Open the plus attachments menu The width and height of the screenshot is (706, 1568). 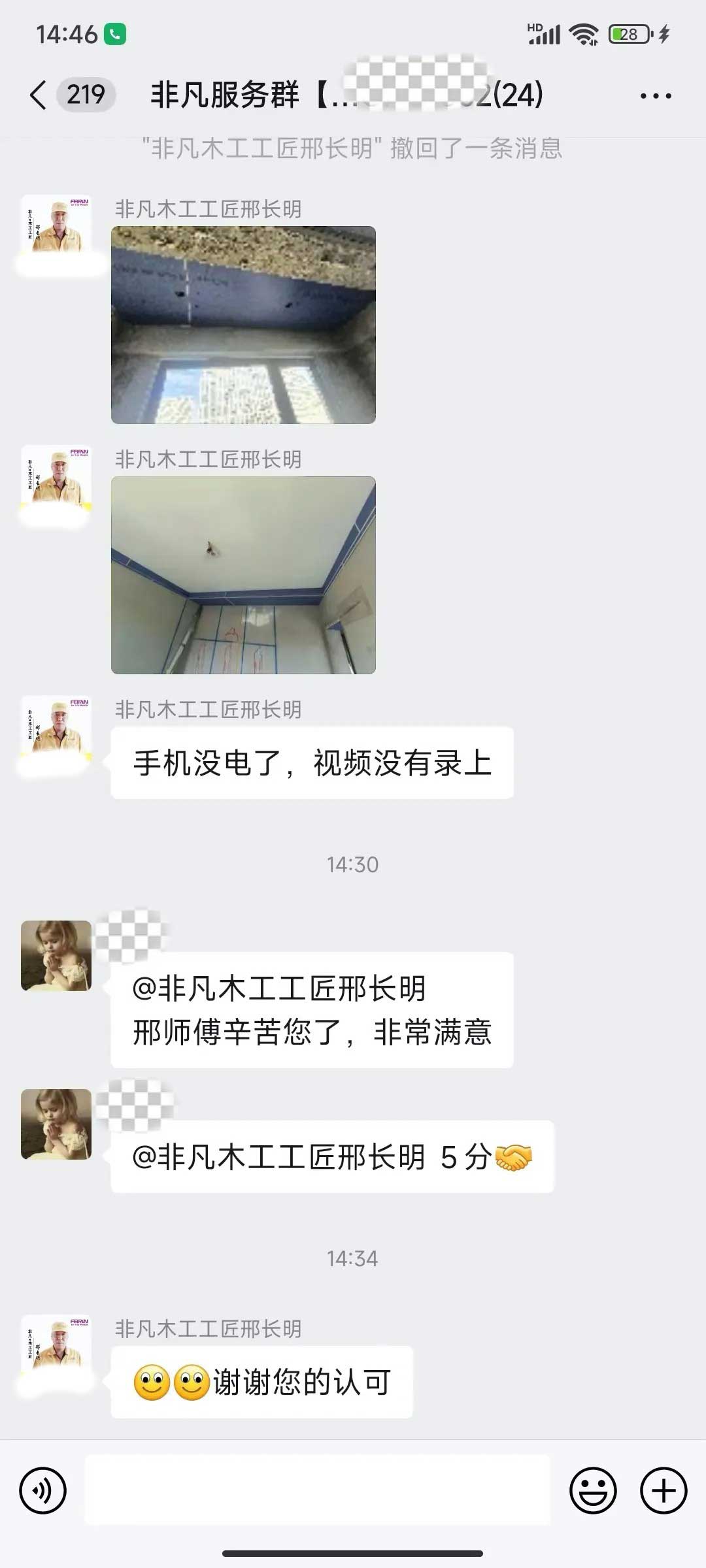coord(664,1490)
